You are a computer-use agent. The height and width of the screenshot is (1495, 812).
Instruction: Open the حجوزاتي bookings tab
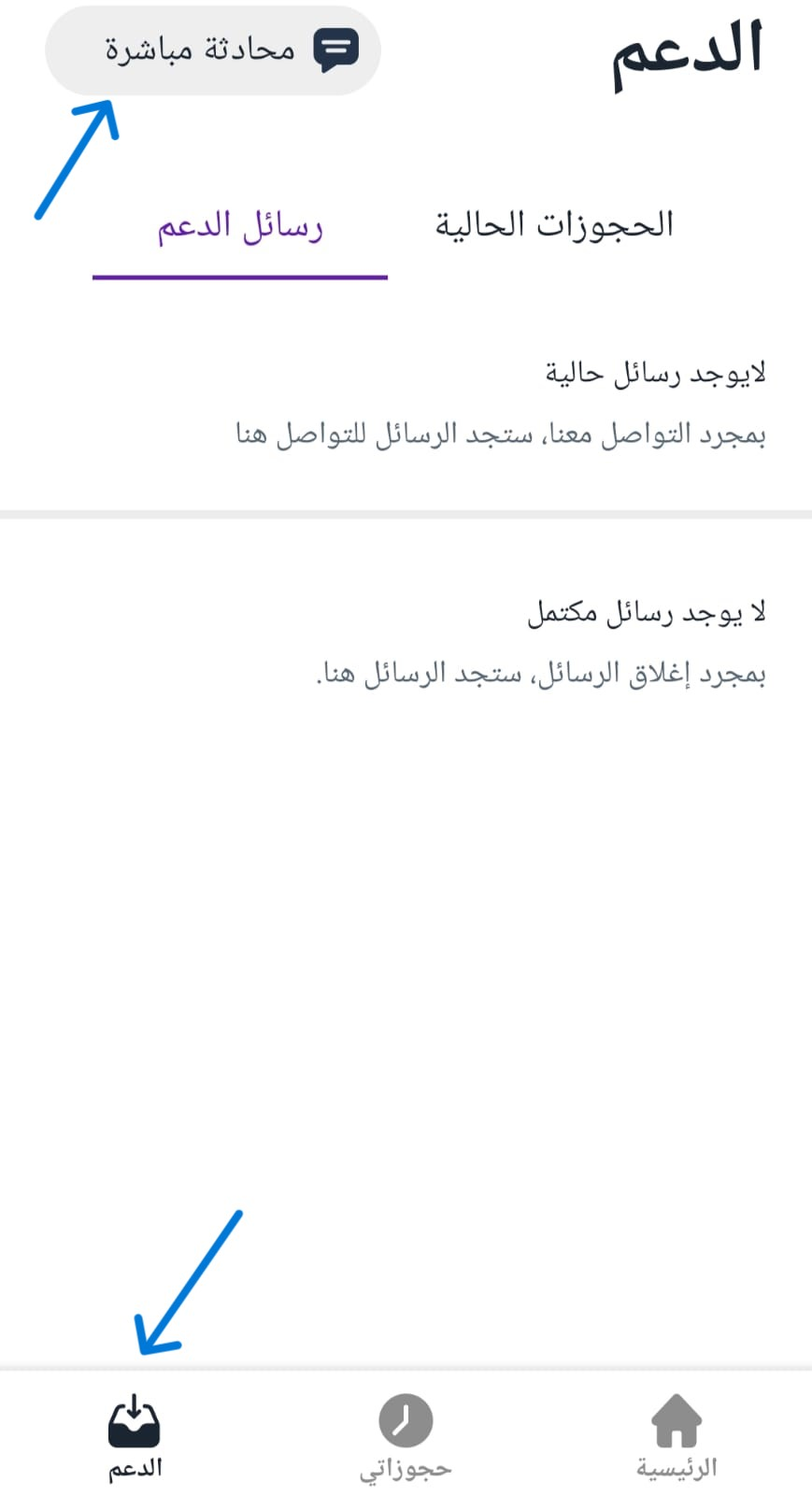click(406, 1436)
